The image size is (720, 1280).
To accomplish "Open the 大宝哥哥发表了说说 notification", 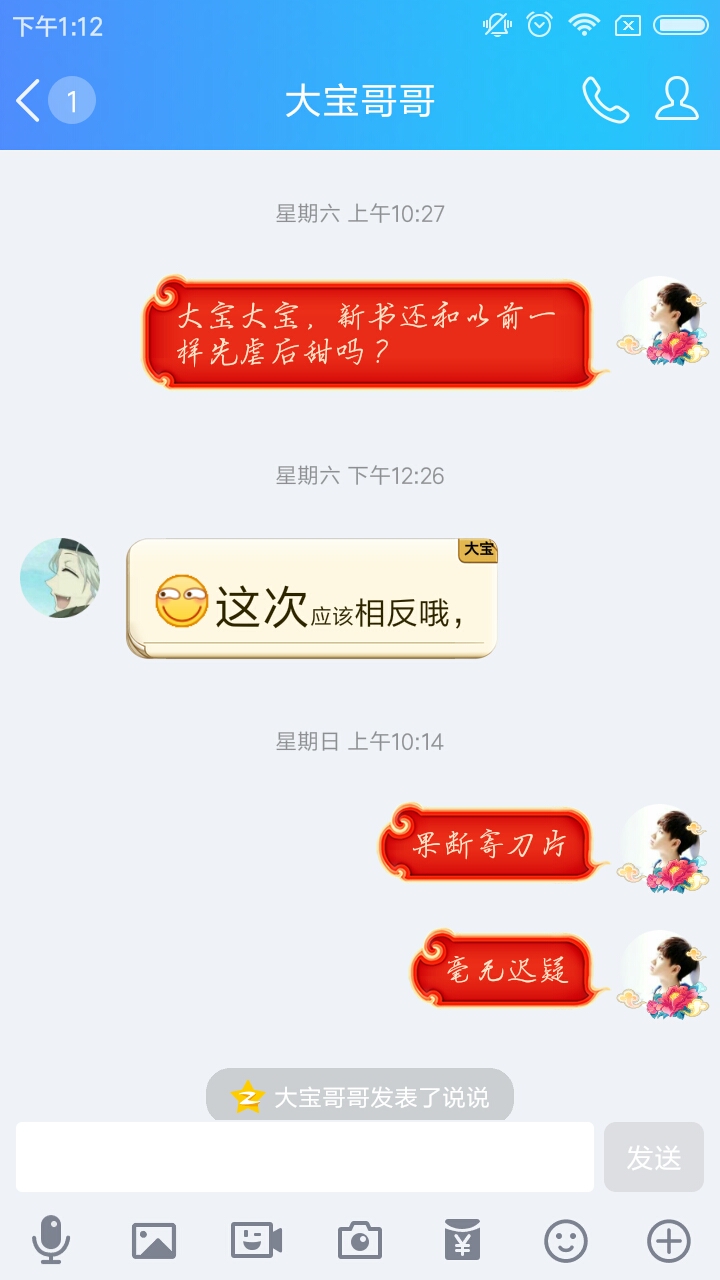I will click(x=360, y=1096).
